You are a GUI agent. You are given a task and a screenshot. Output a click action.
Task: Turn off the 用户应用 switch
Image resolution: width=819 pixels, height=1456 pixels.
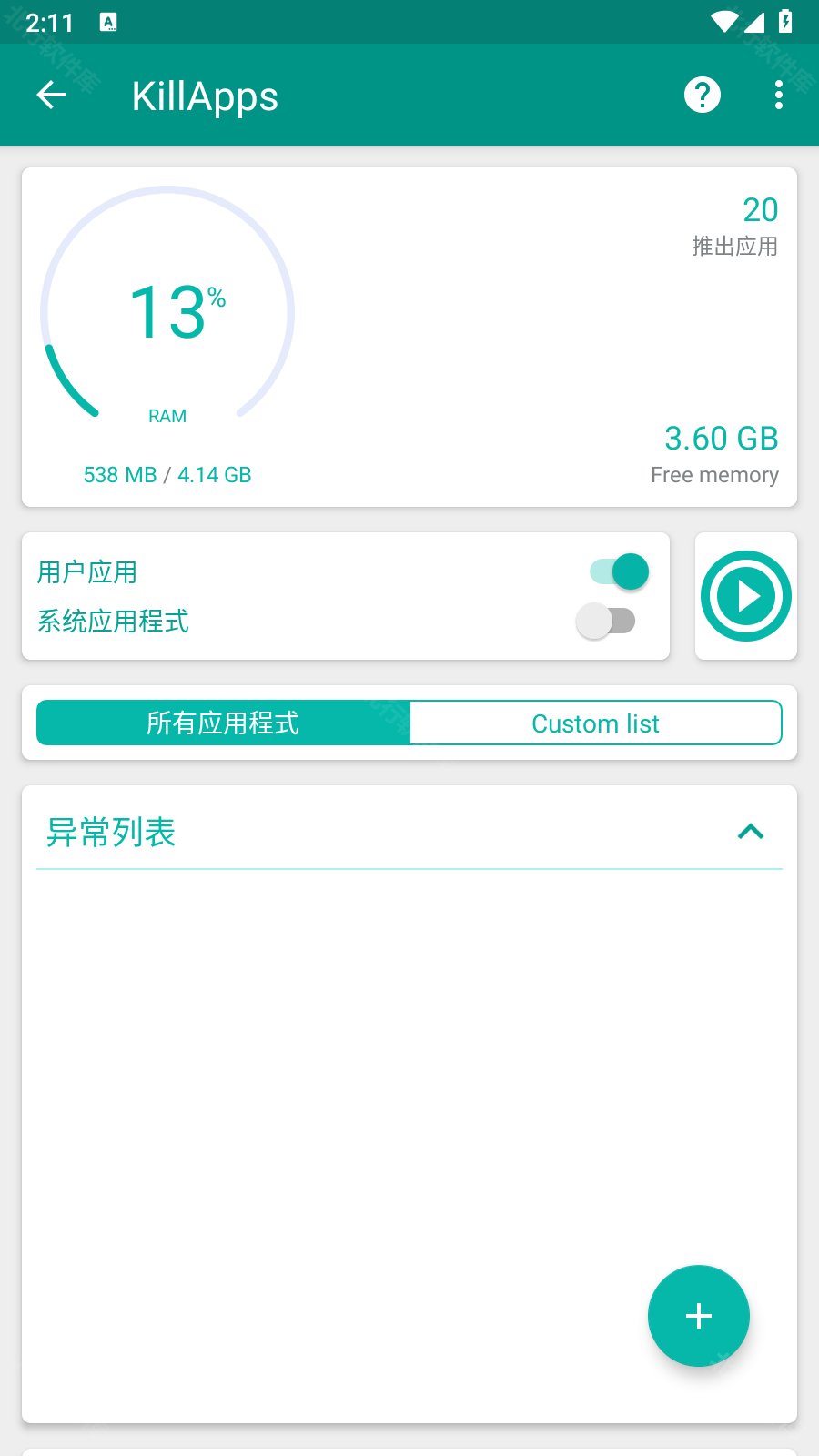[620, 572]
